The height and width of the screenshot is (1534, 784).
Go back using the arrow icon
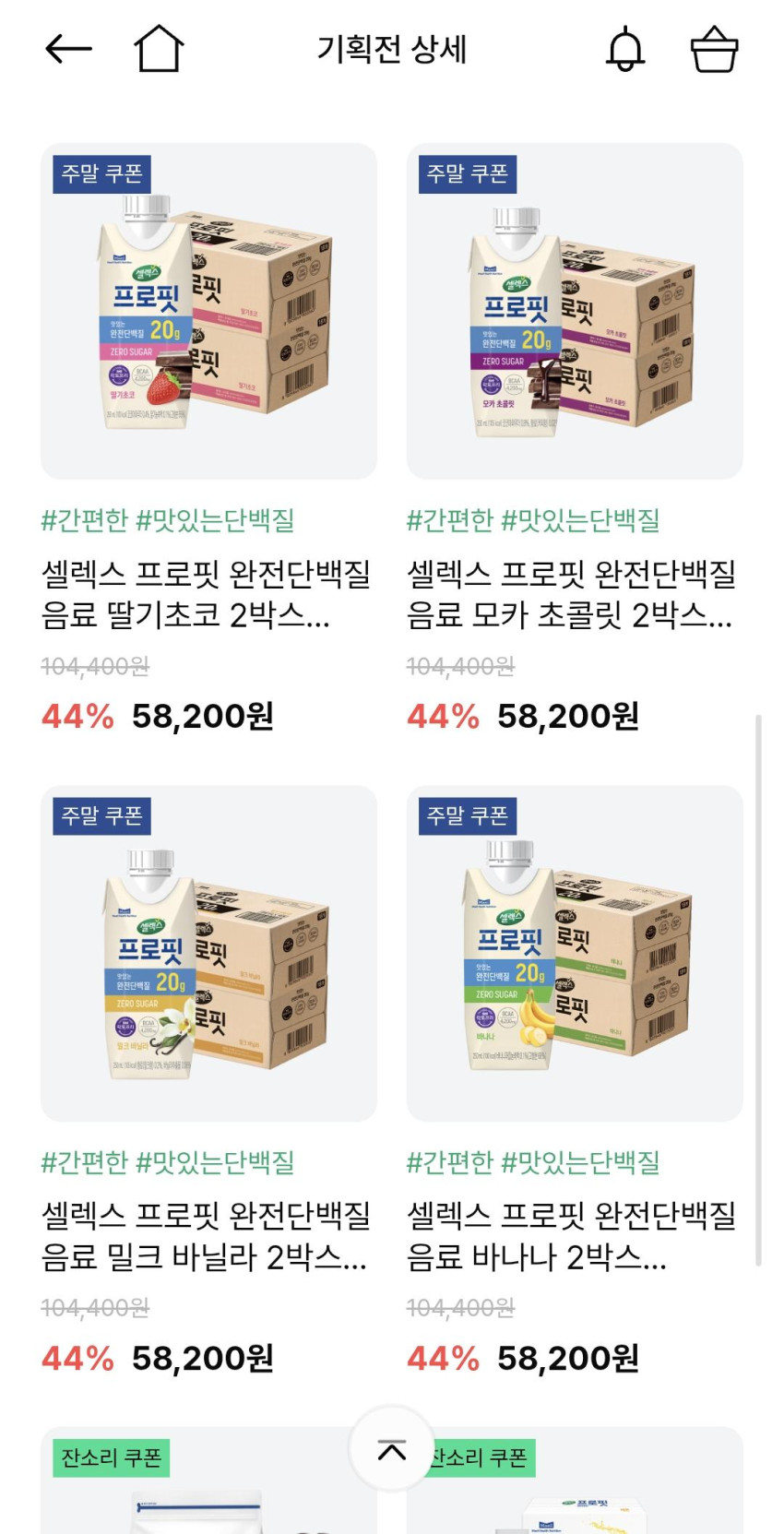pos(68,49)
